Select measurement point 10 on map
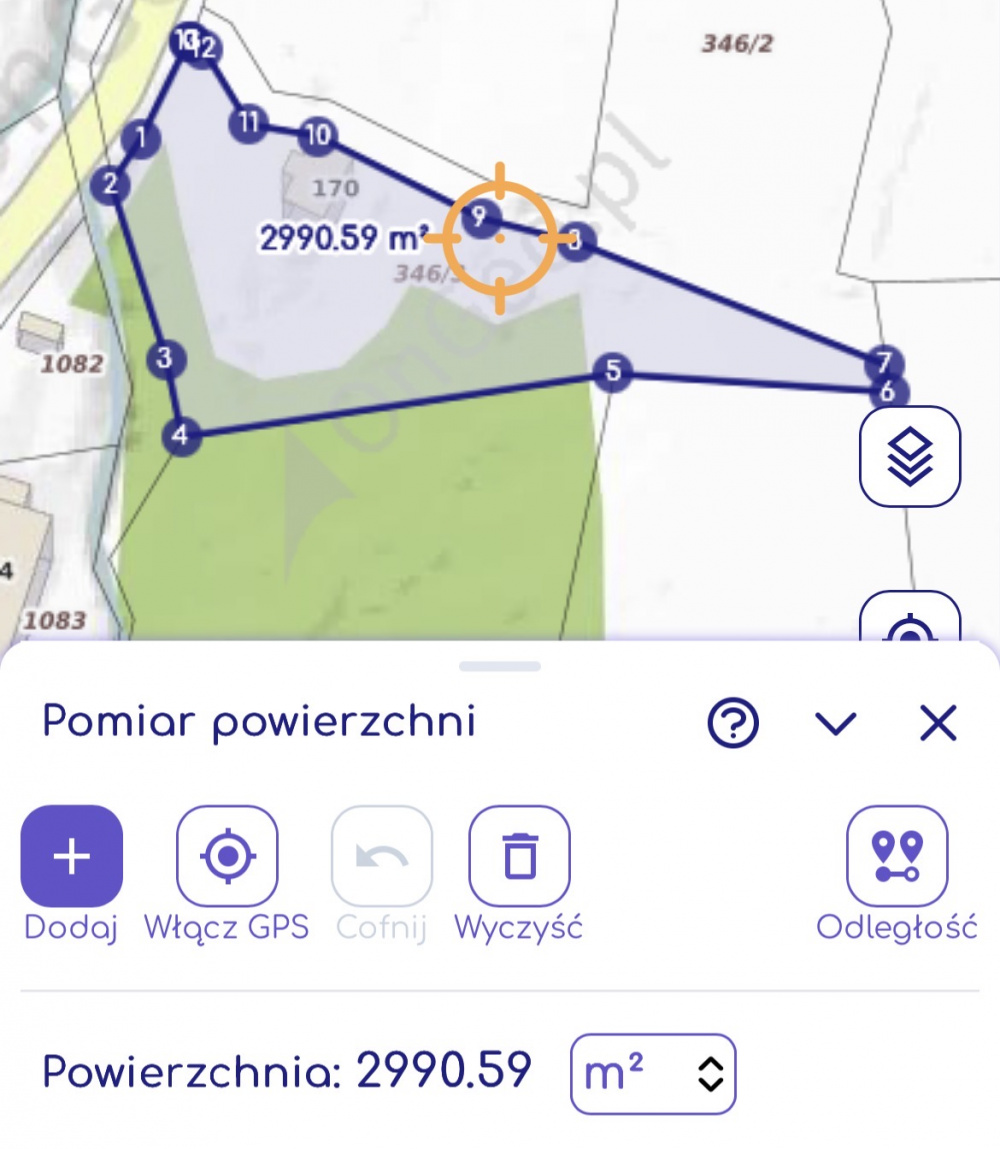The width and height of the screenshot is (1000, 1149). click(x=317, y=134)
